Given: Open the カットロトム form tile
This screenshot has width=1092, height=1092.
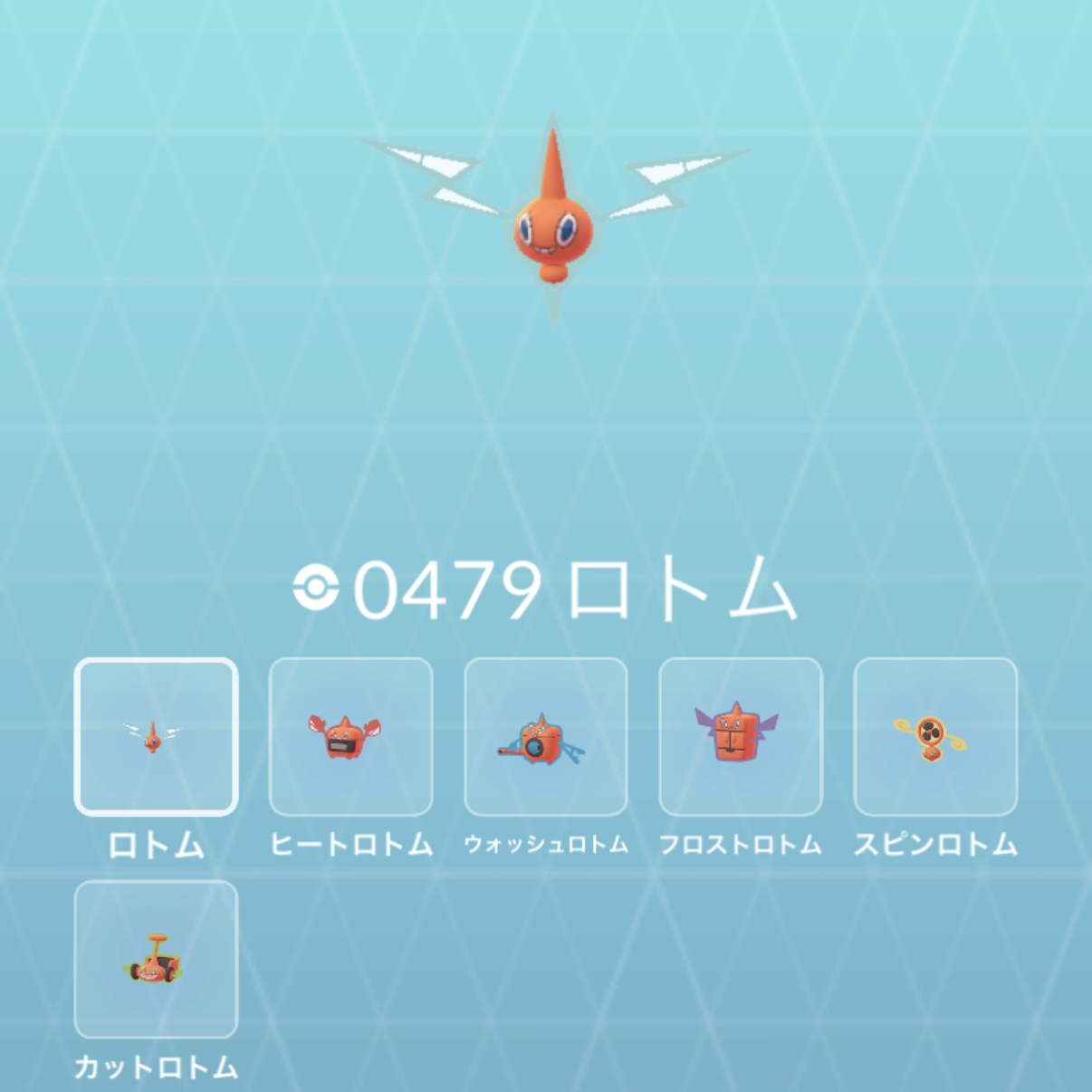Looking at the screenshot, I should [x=156, y=960].
